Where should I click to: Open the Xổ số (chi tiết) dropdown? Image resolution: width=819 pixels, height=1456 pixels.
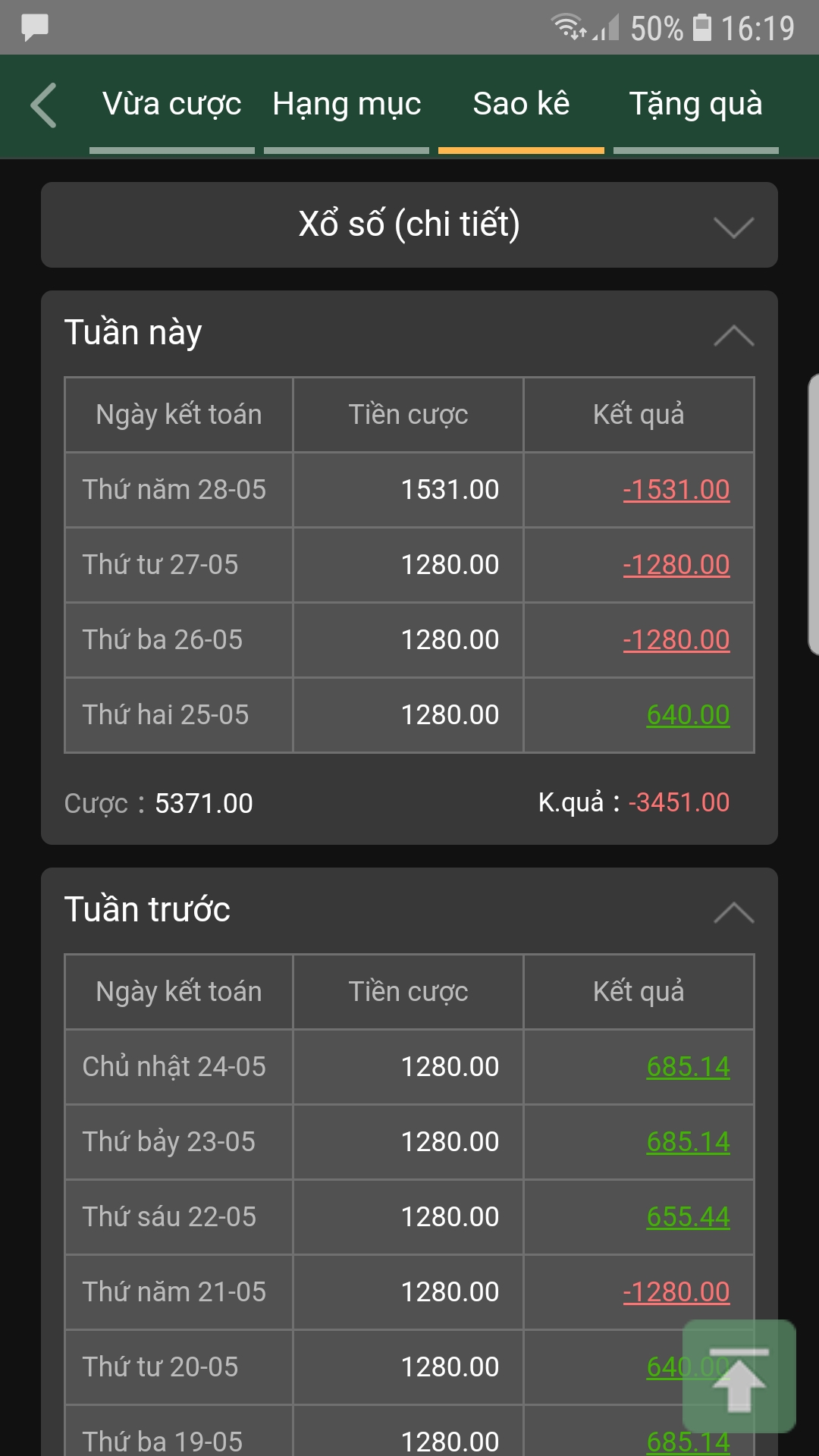[x=409, y=224]
